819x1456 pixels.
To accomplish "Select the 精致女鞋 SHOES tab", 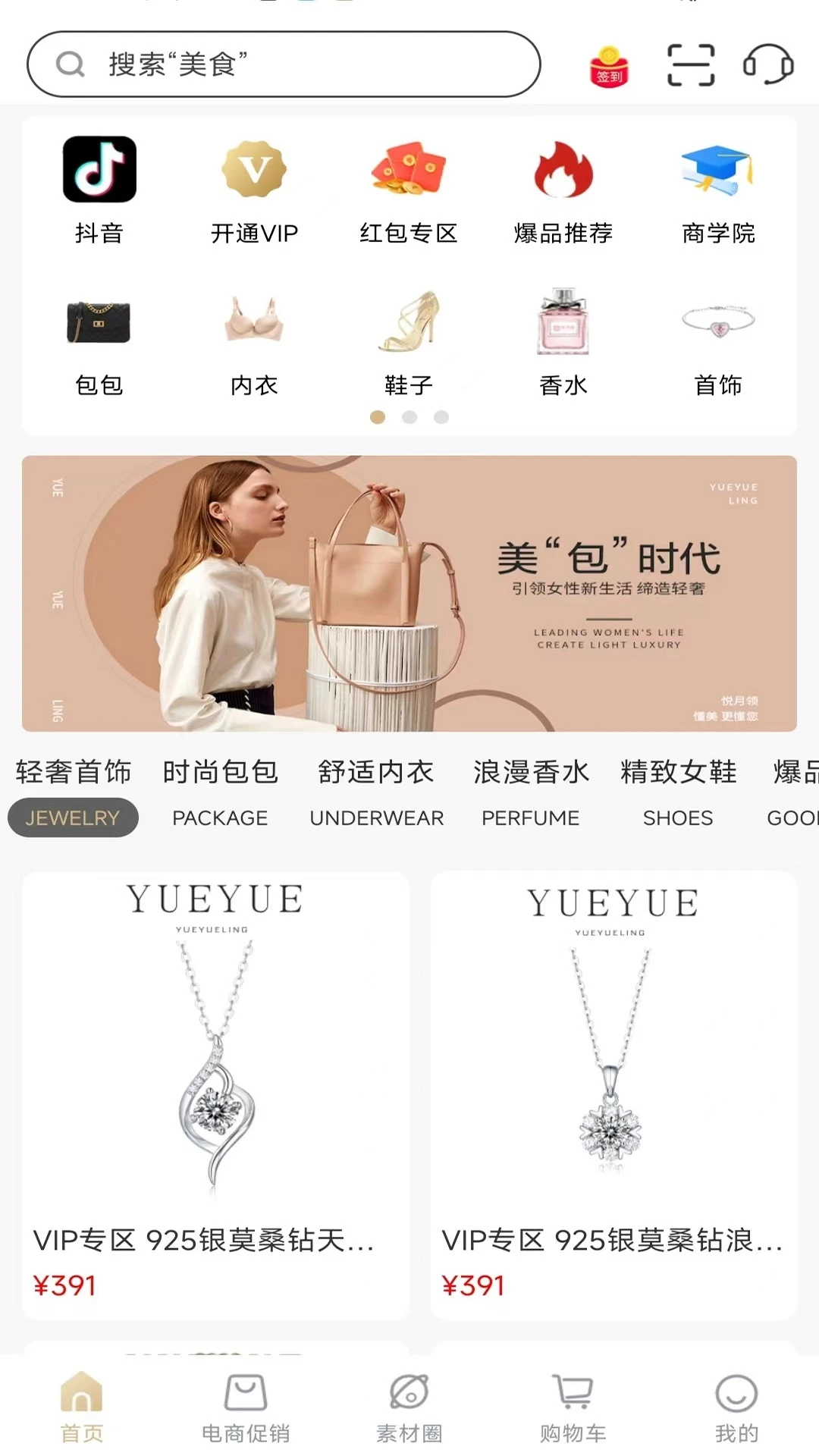I will click(678, 793).
